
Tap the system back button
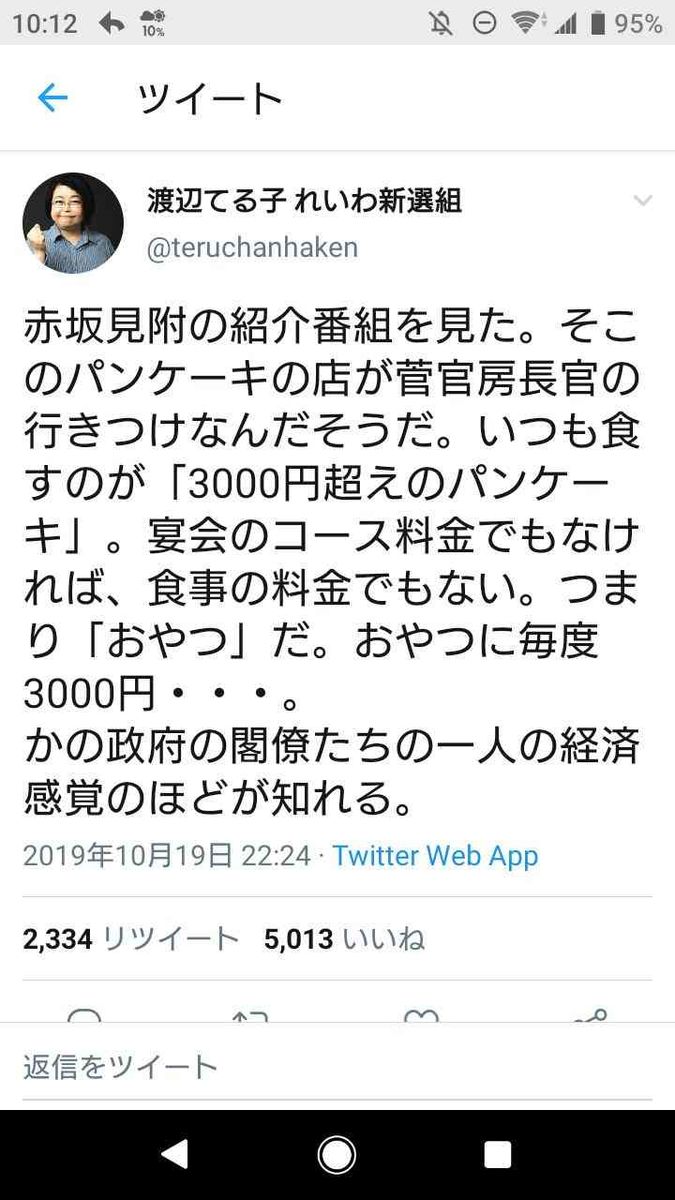coord(174,1155)
